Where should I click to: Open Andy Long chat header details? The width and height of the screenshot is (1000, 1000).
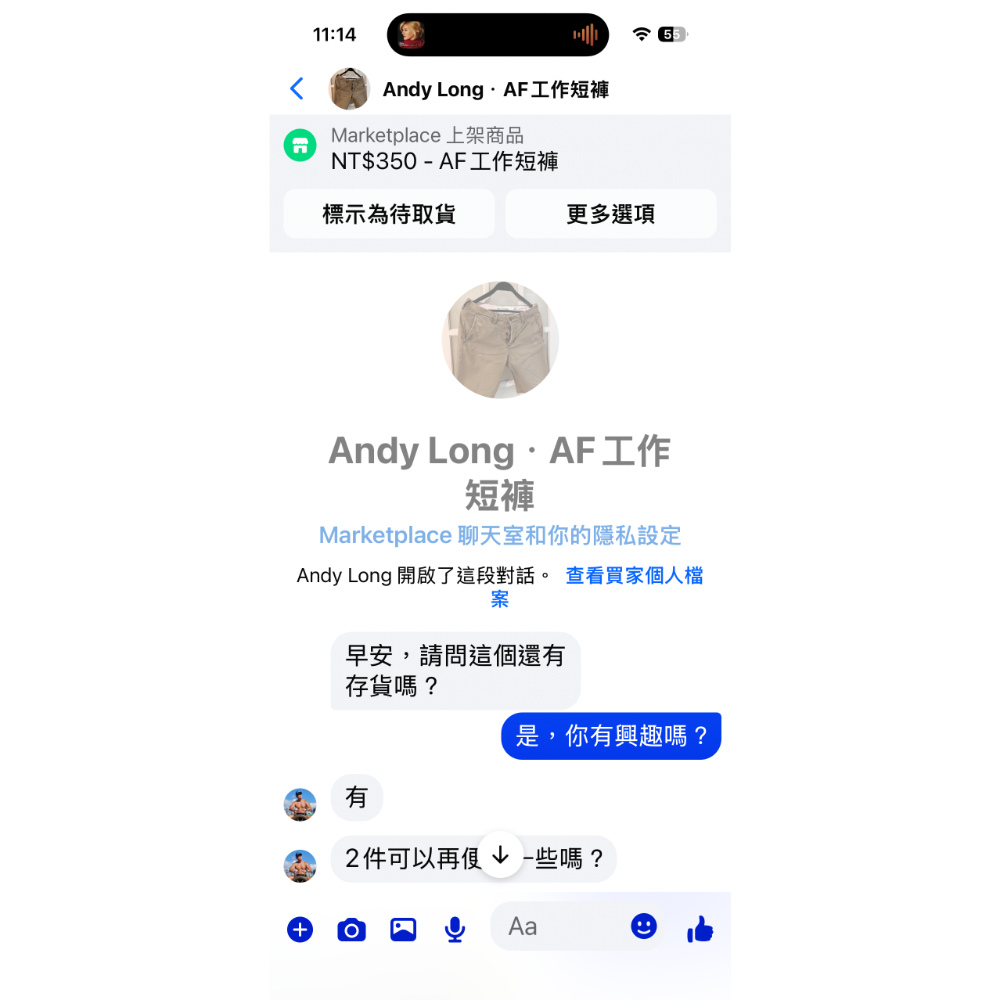(x=495, y=90)
